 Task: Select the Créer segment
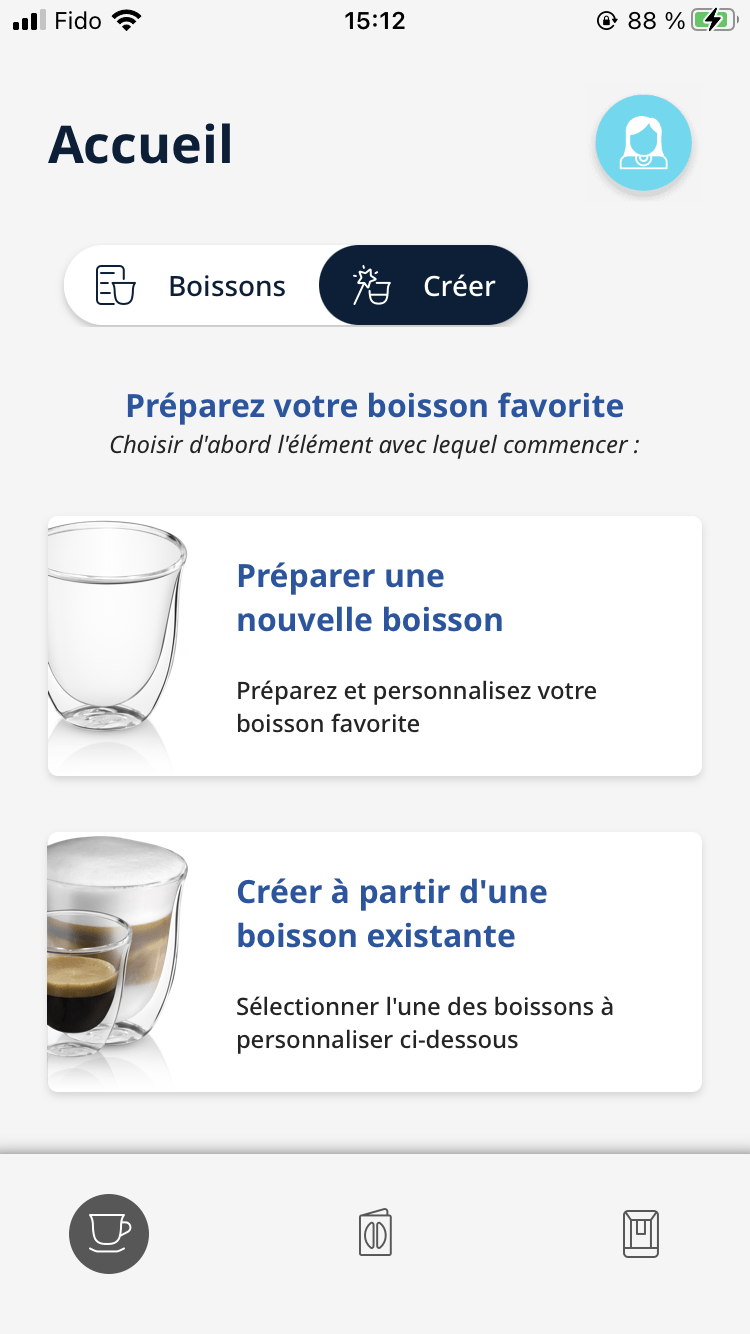pyautogui.click(x=423, y=286)
